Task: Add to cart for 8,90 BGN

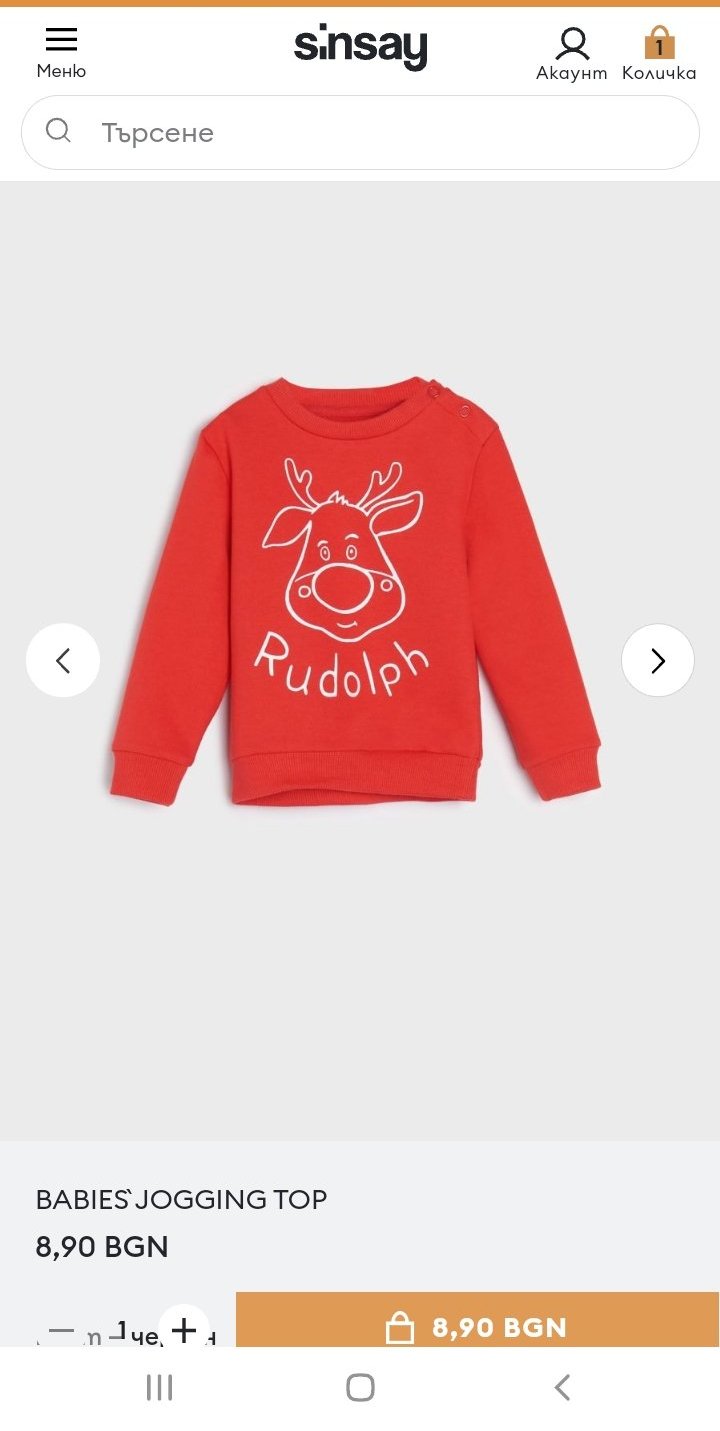Action: [477, 1326]
